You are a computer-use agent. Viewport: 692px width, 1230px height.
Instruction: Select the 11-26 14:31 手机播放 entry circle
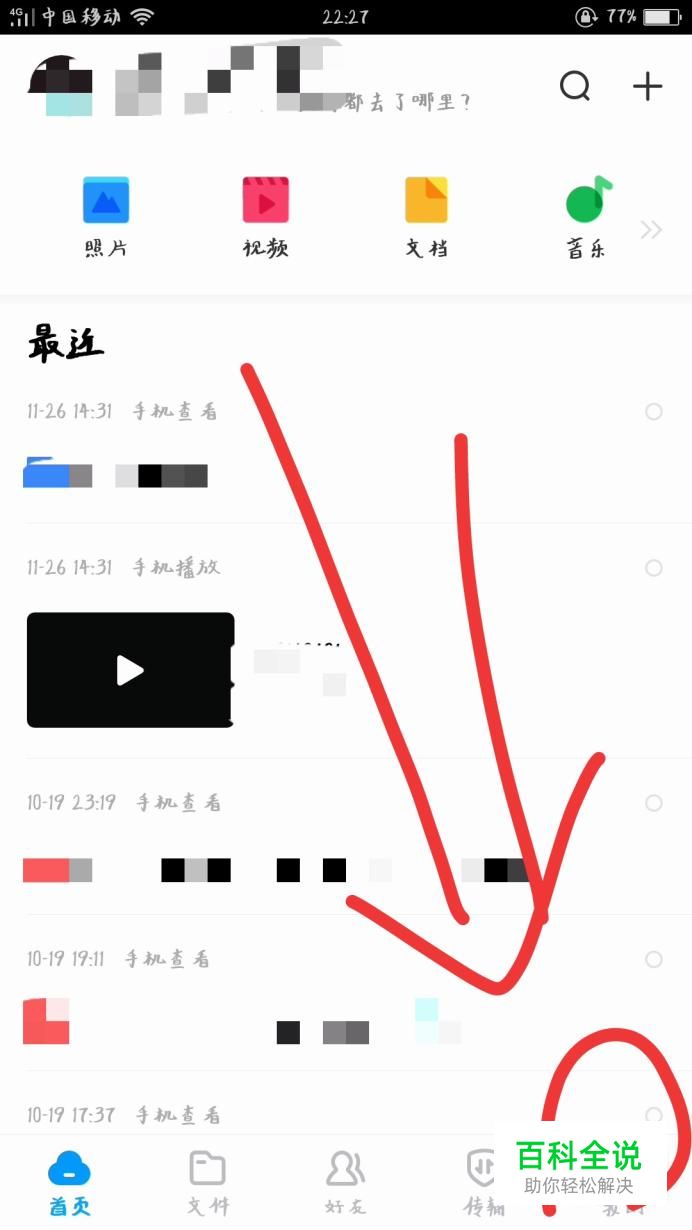click(654, 568)
